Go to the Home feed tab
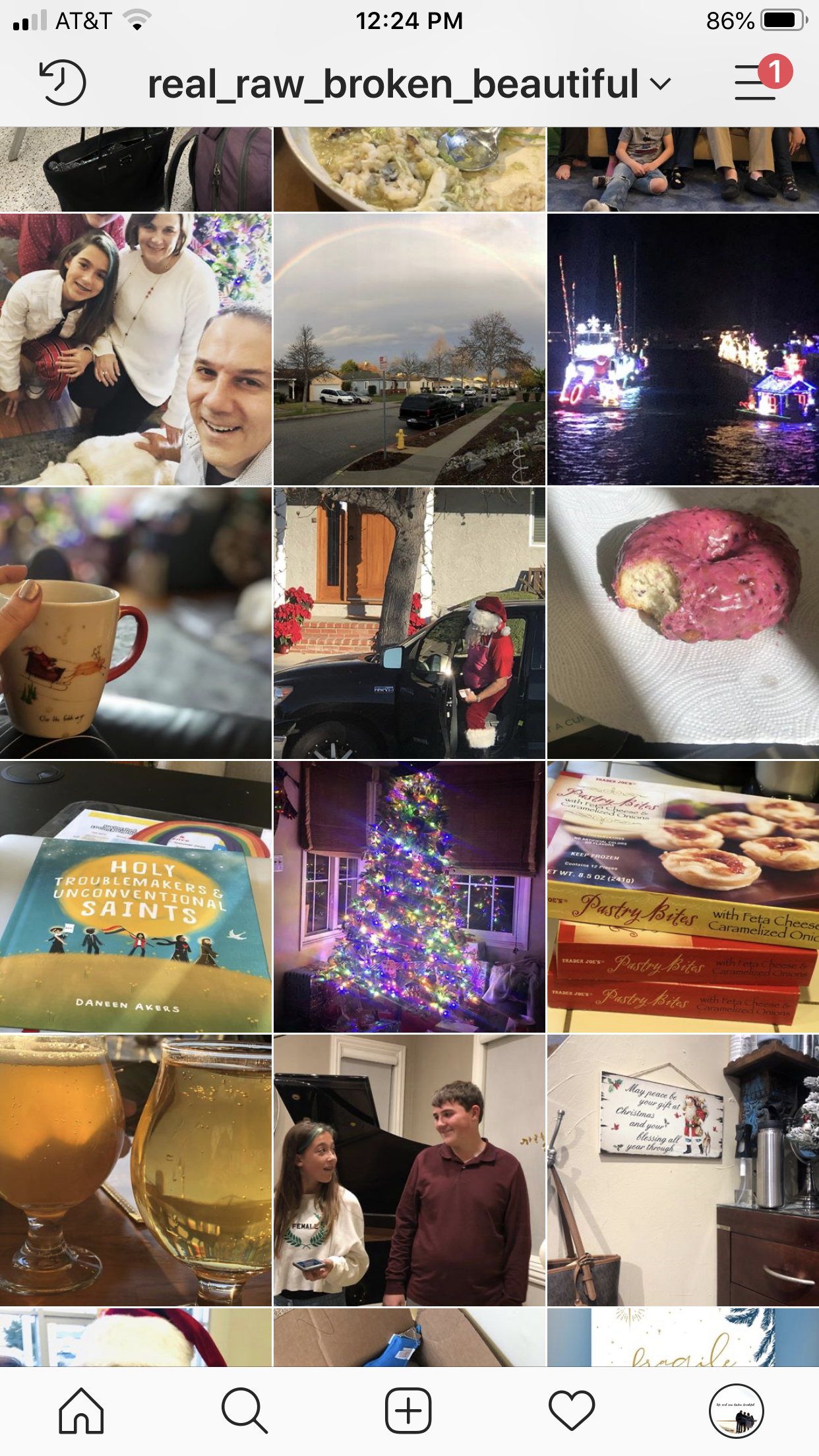Screen dimensions: 819x1456 (x=81, y=1410)
